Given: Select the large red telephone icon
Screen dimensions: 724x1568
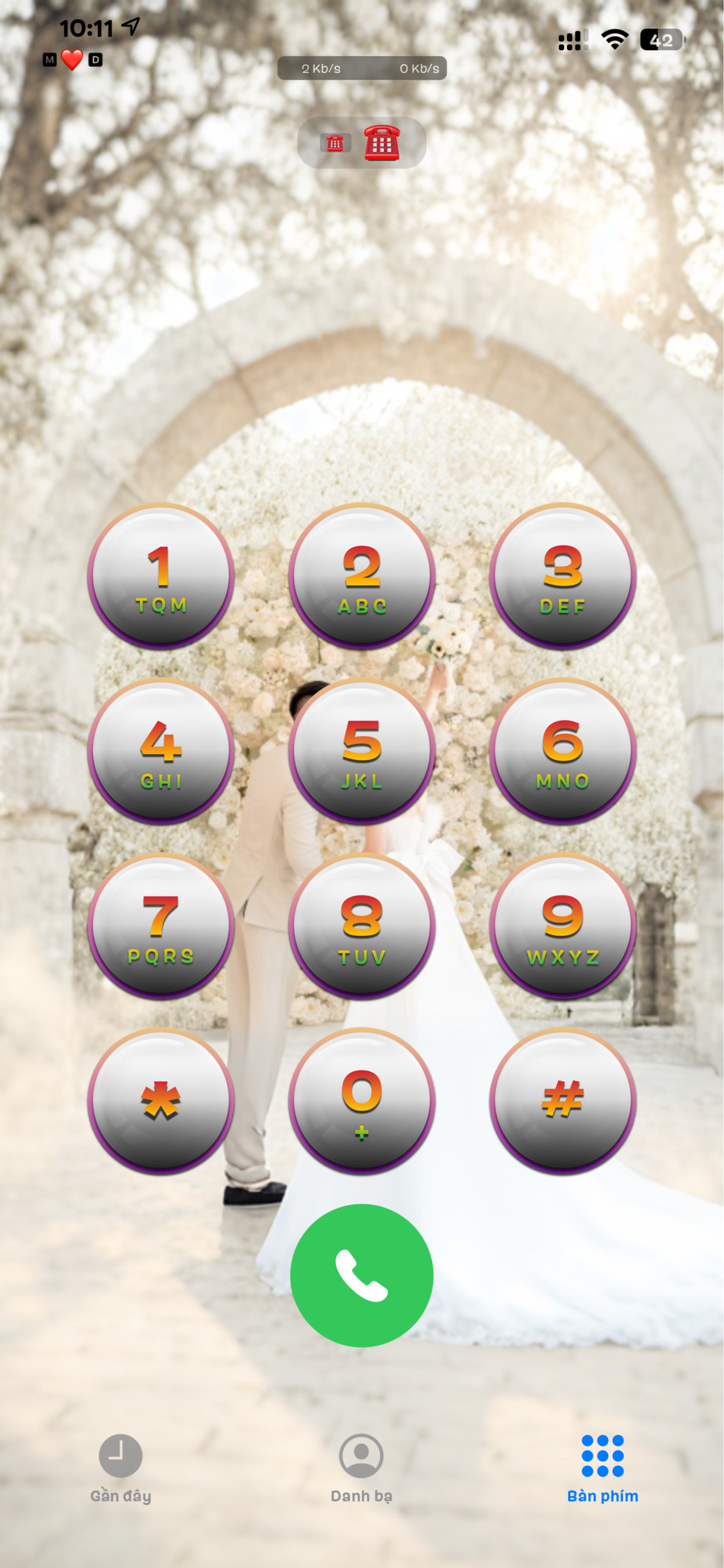Looking at the screenshot, I should tap(382, 142).
